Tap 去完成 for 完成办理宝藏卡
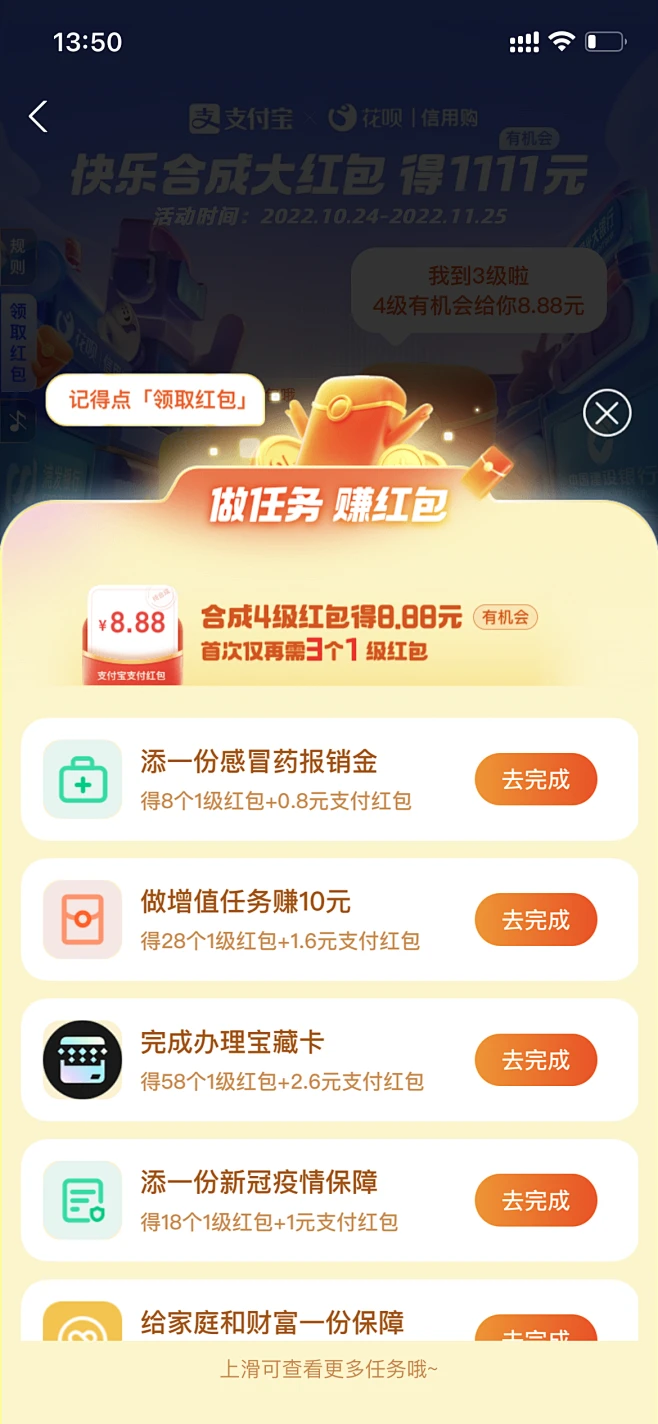Screen dimensions: 658x1424 (535, 1060)
